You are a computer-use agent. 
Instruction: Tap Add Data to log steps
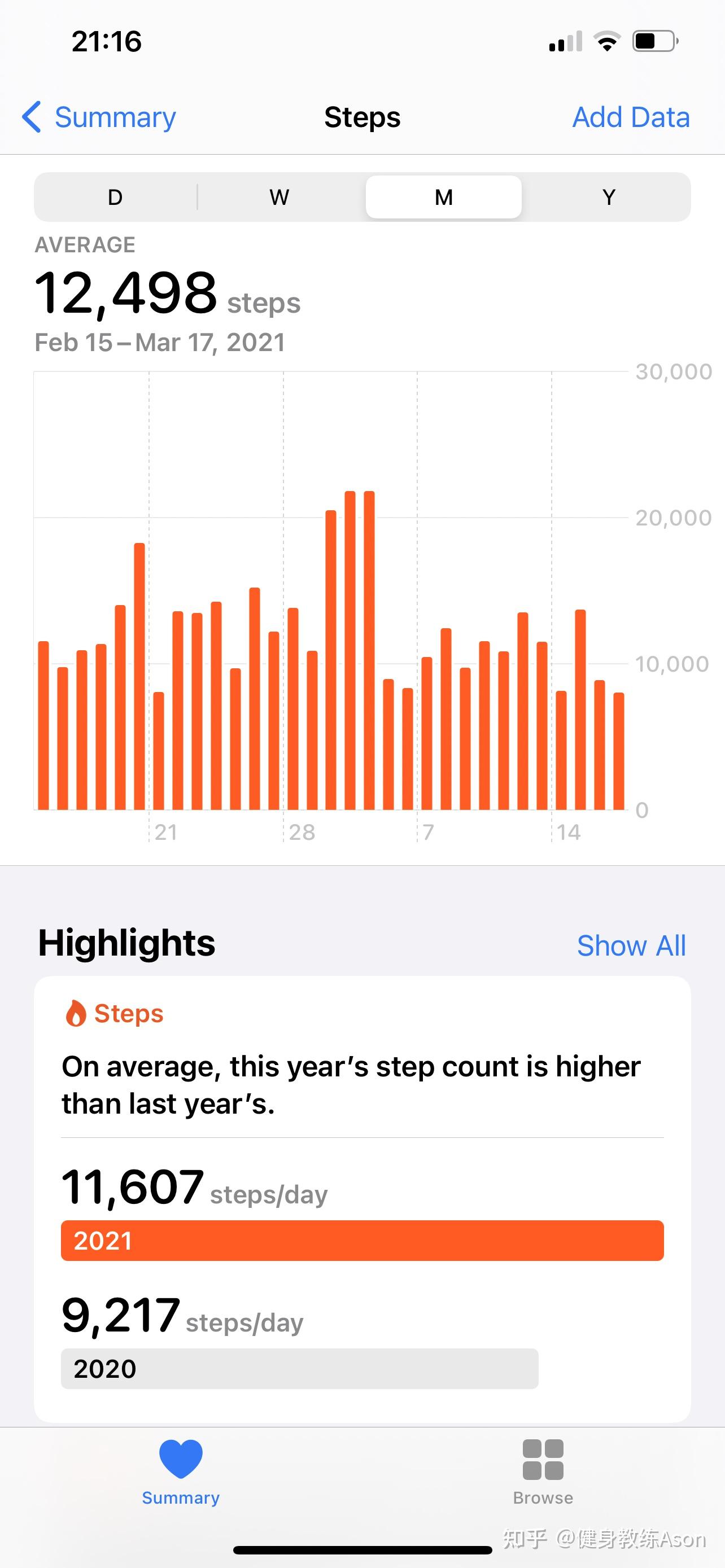pos(631,117)
